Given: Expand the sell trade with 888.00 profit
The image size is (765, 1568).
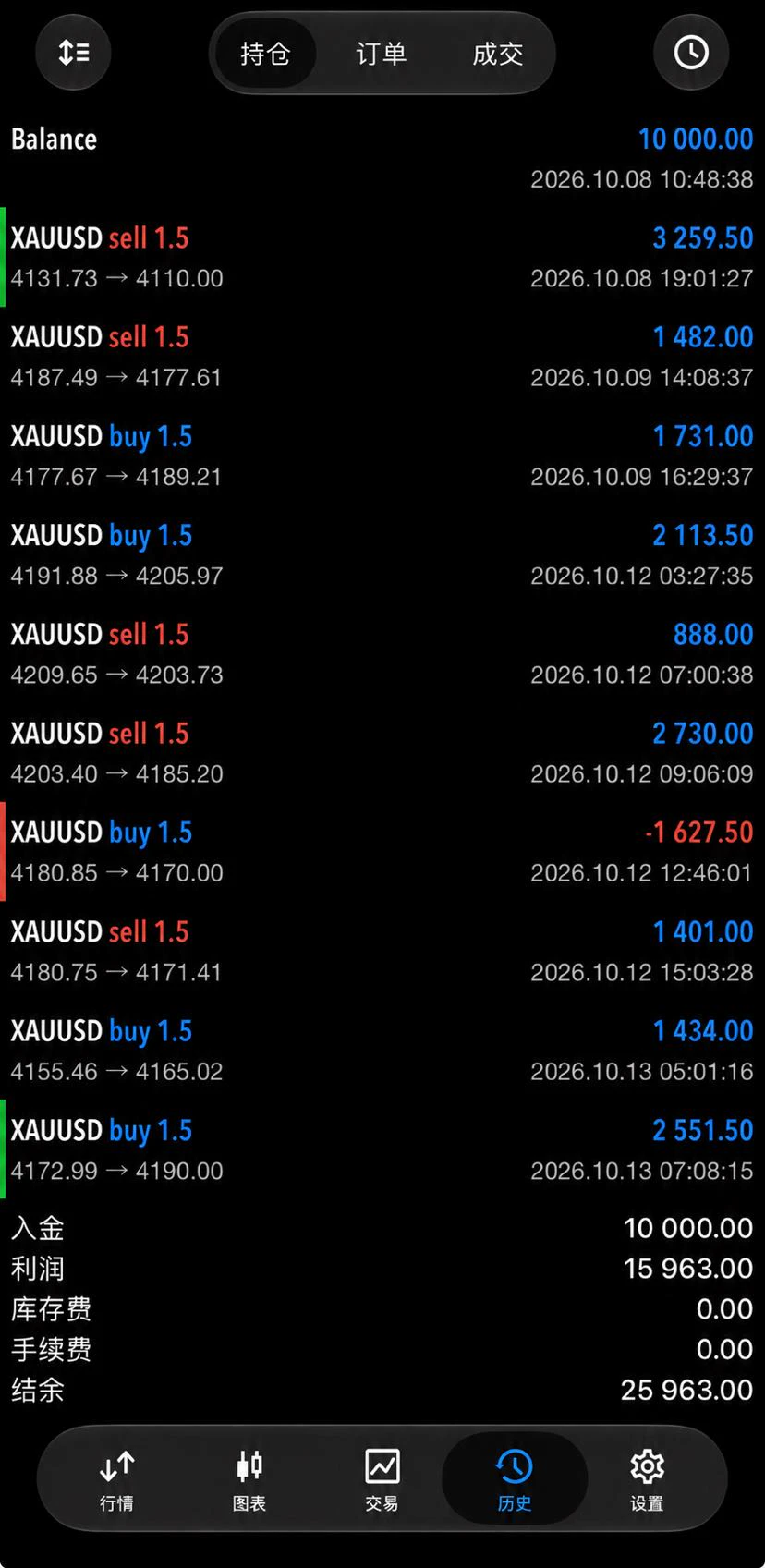Looking at the screenshot, I should tap(382, 653).
